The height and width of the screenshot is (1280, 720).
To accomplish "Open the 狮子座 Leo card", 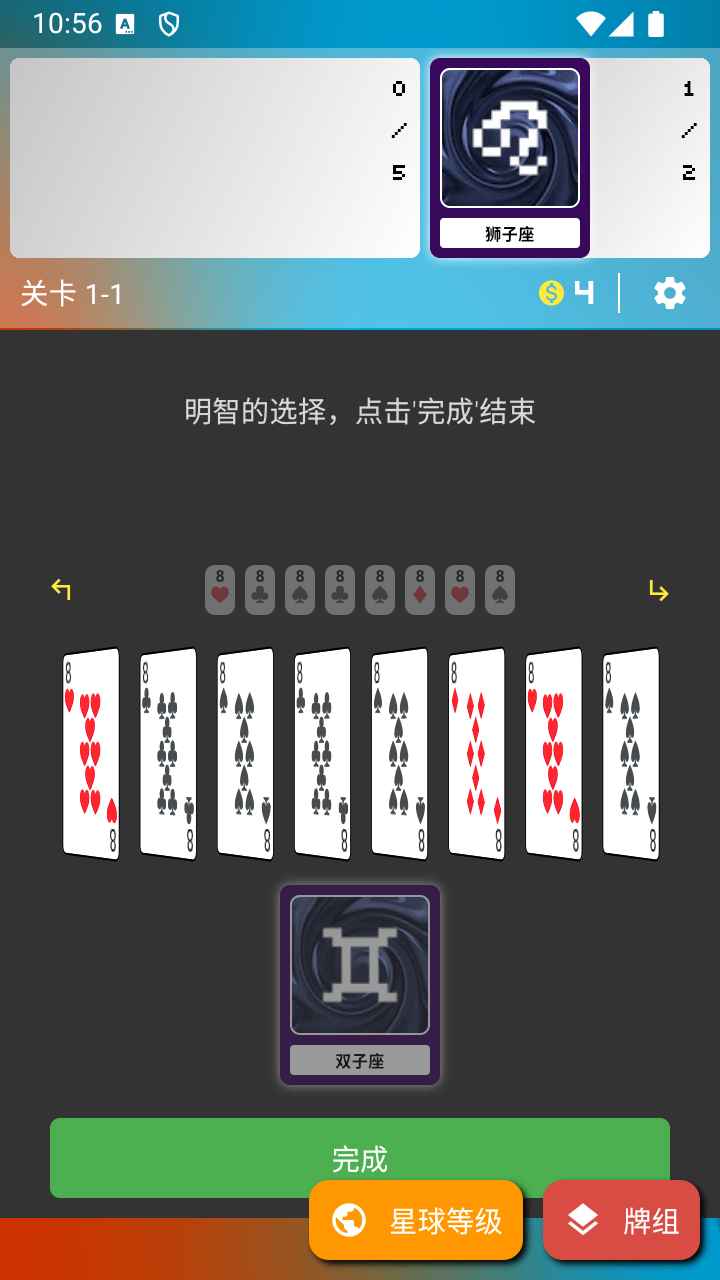I will pyautogui.click(x=510, y=158).
